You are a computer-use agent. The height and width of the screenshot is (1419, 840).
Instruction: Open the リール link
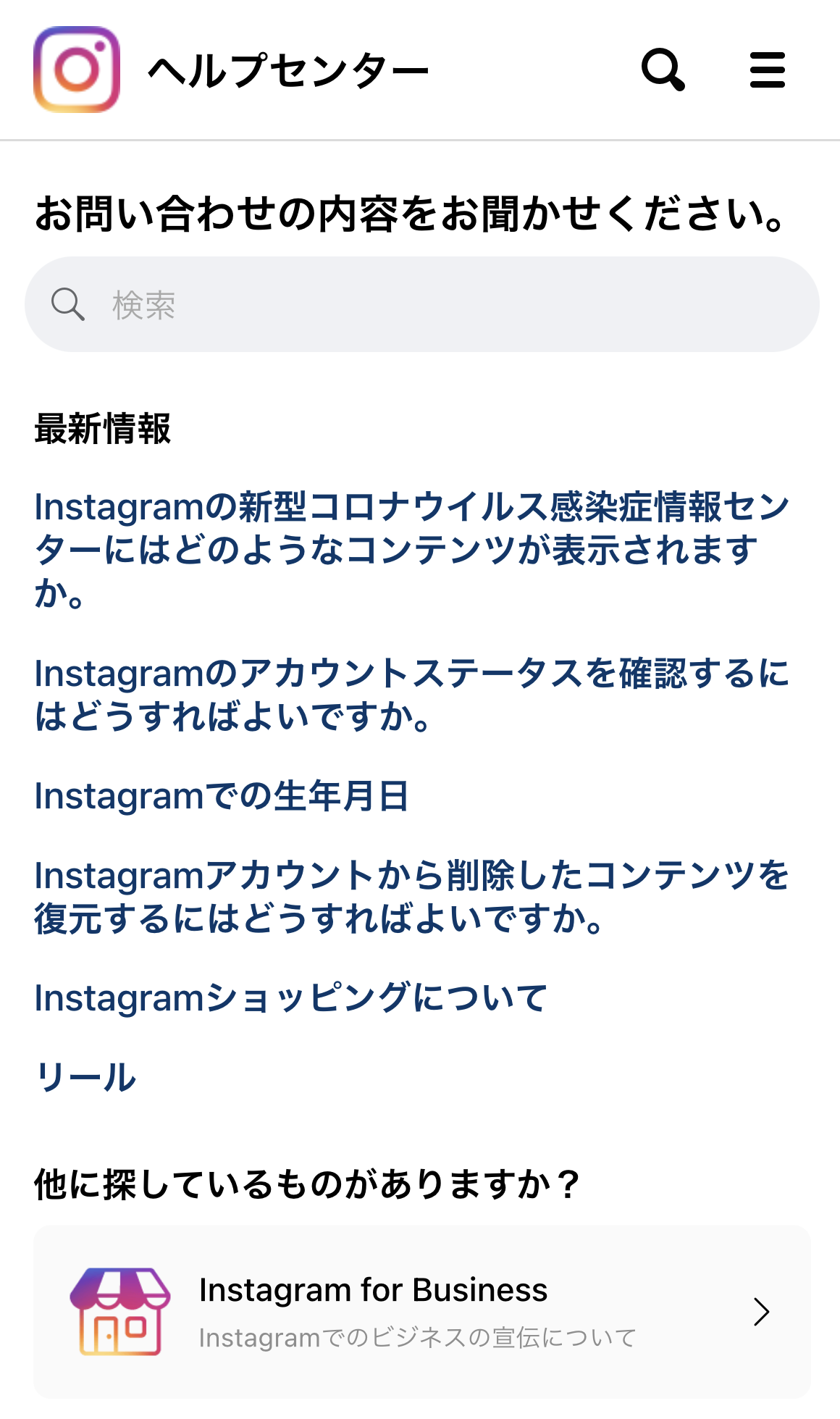[85, 1077]
